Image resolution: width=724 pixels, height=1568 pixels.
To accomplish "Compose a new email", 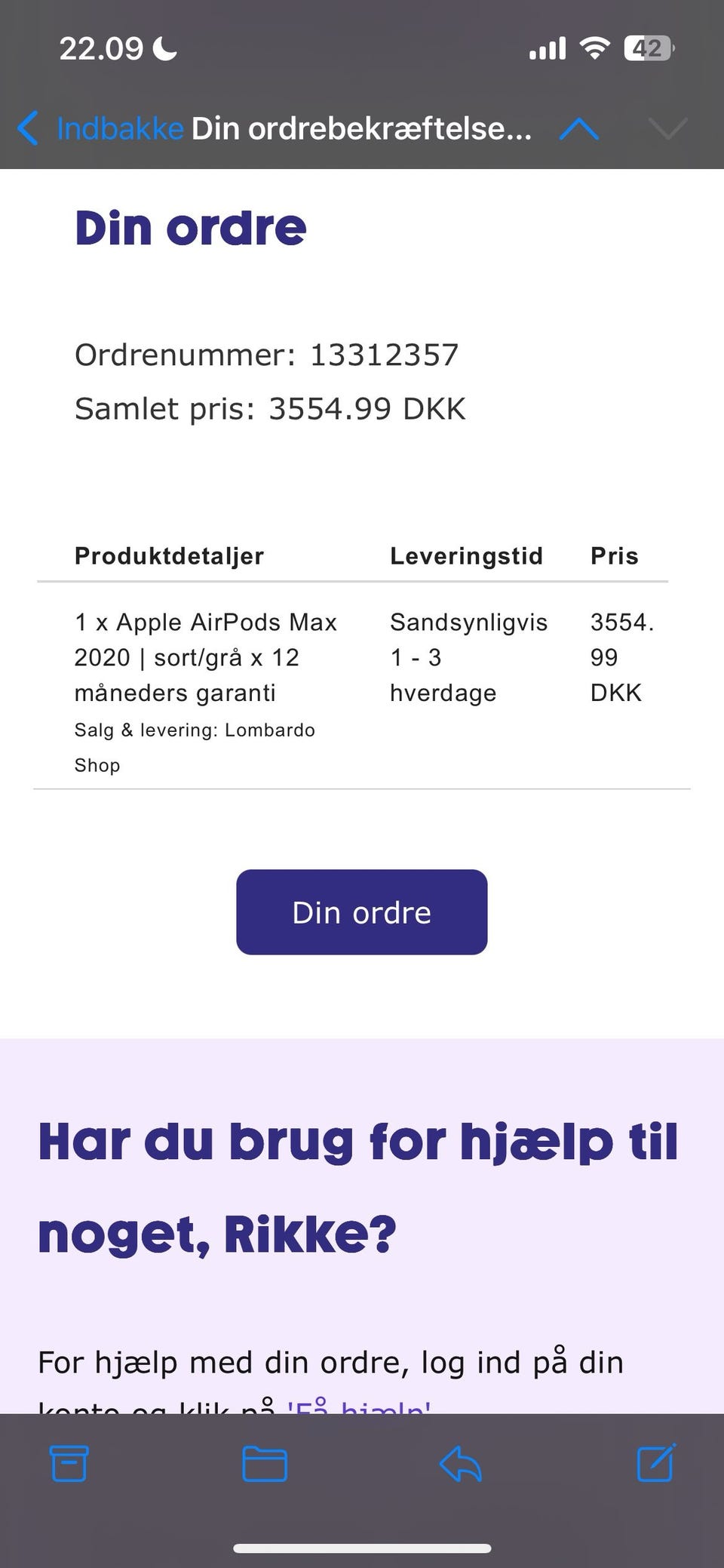I will click(655, 1464).
